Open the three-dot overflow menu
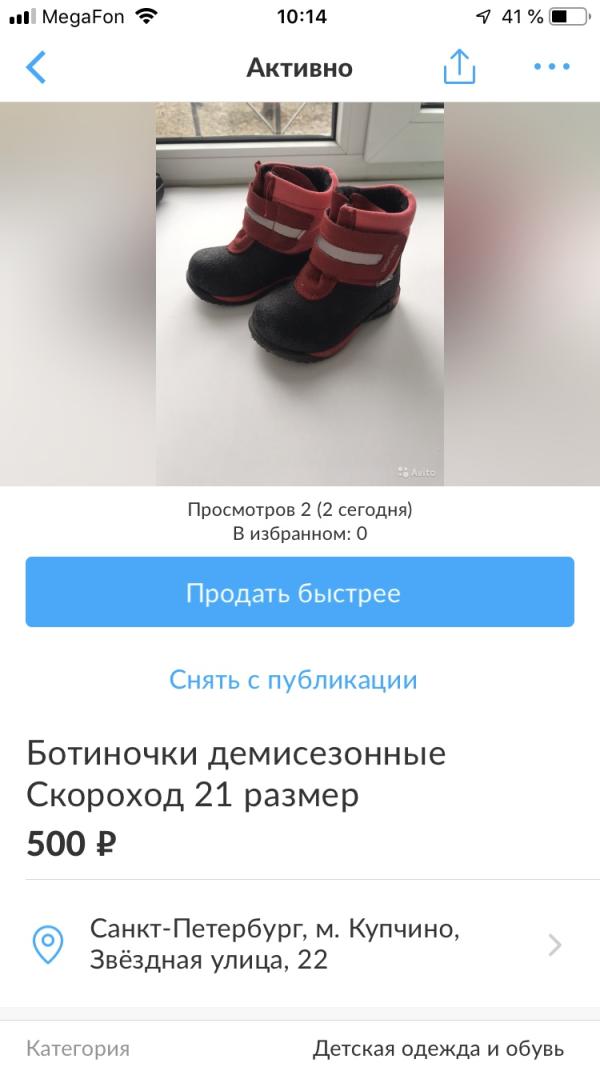The image size is (600, 1066). pyautogui.click(x=552, y=67)
